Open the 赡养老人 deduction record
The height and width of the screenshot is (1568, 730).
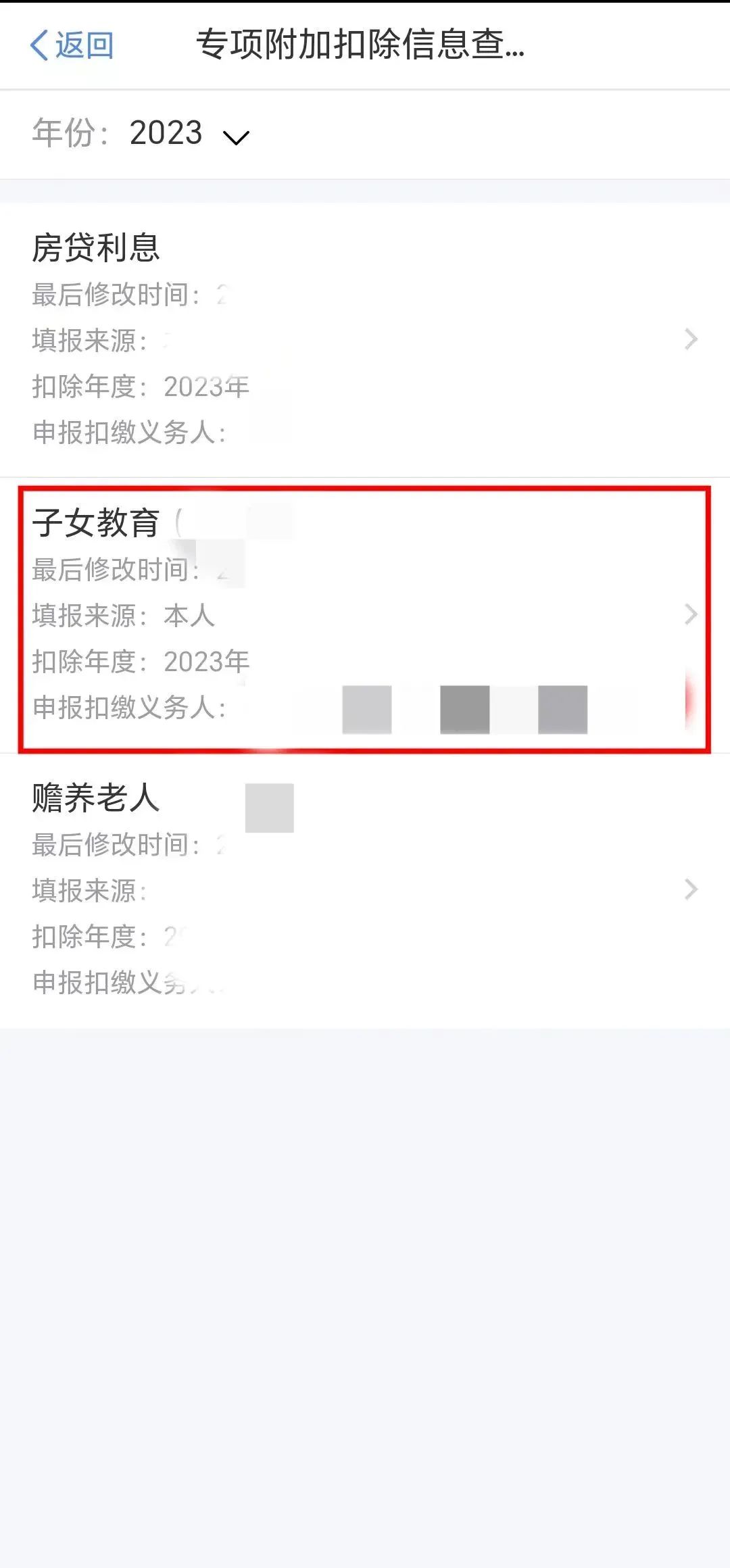click(x=365, y=889)
